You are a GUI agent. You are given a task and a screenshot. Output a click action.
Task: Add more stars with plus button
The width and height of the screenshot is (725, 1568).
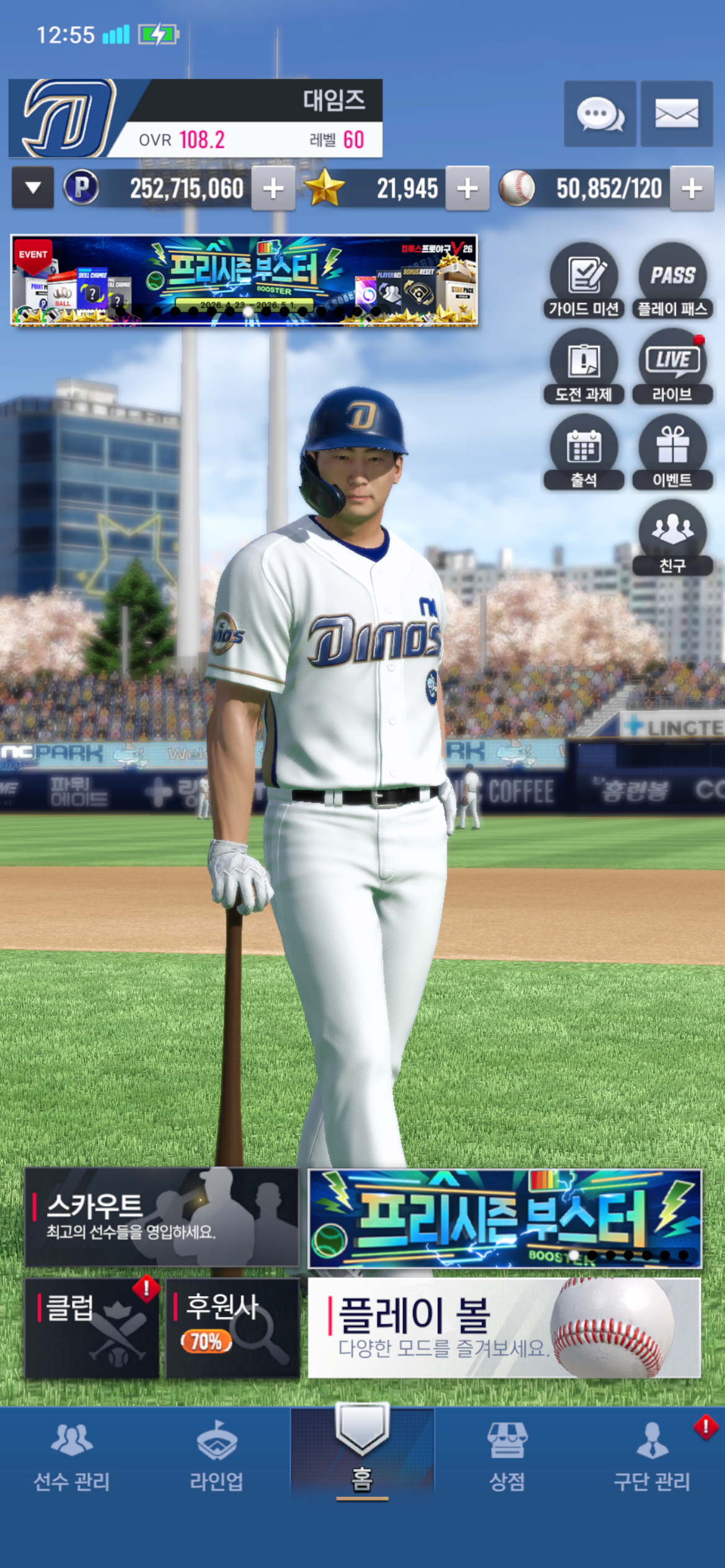[x=467, y=188]
